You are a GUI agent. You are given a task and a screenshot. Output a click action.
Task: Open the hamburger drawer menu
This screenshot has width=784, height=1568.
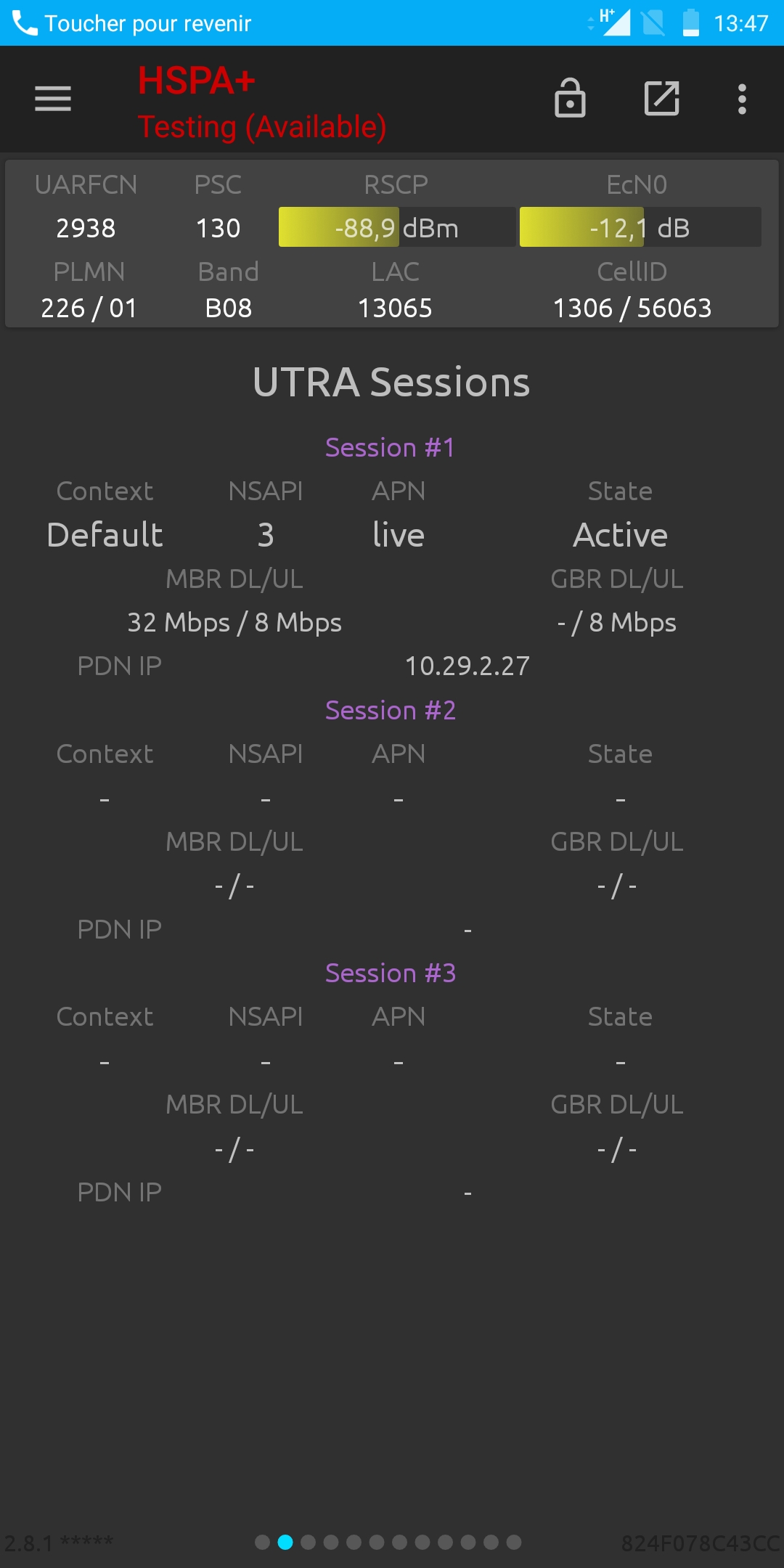53,99
